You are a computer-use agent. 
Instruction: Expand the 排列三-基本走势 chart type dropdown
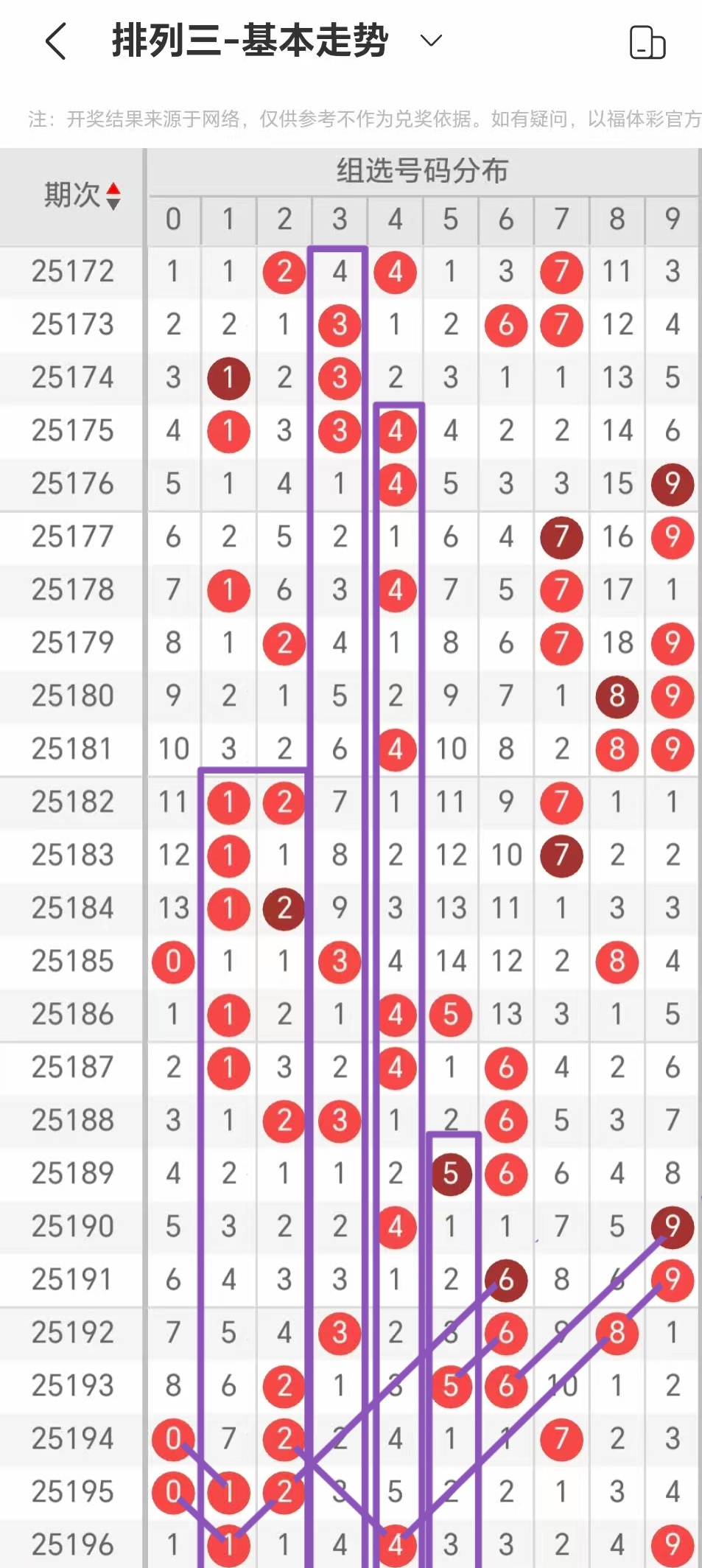(431, 41)
